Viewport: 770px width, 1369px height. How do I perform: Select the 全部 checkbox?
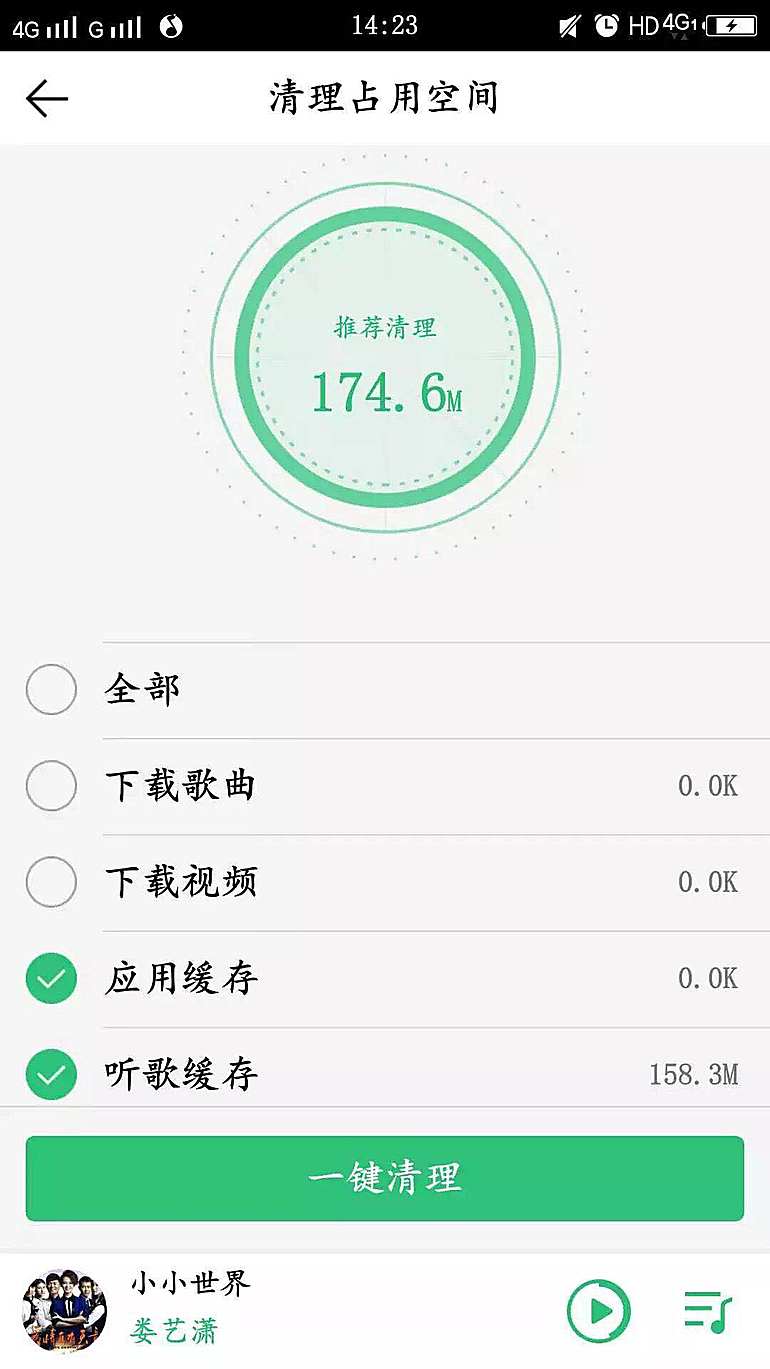[51, 689]
